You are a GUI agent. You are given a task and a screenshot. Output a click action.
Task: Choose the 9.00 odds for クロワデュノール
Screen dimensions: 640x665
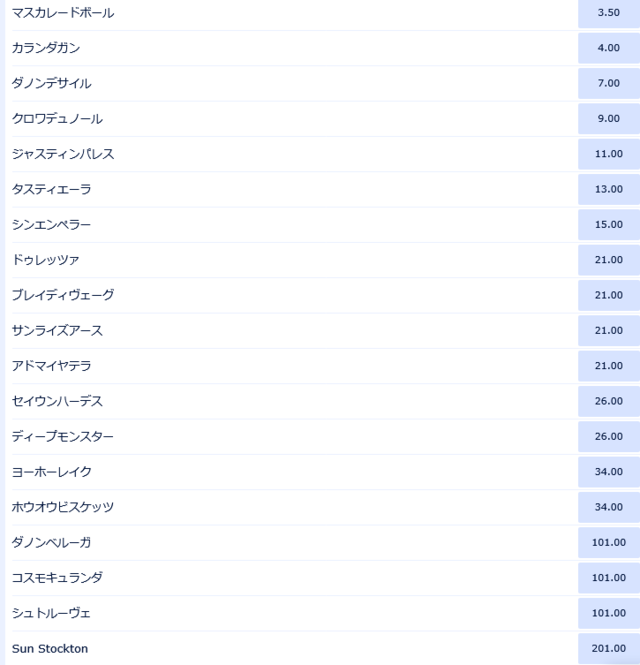pyautogui.click(x=608, y=119)
